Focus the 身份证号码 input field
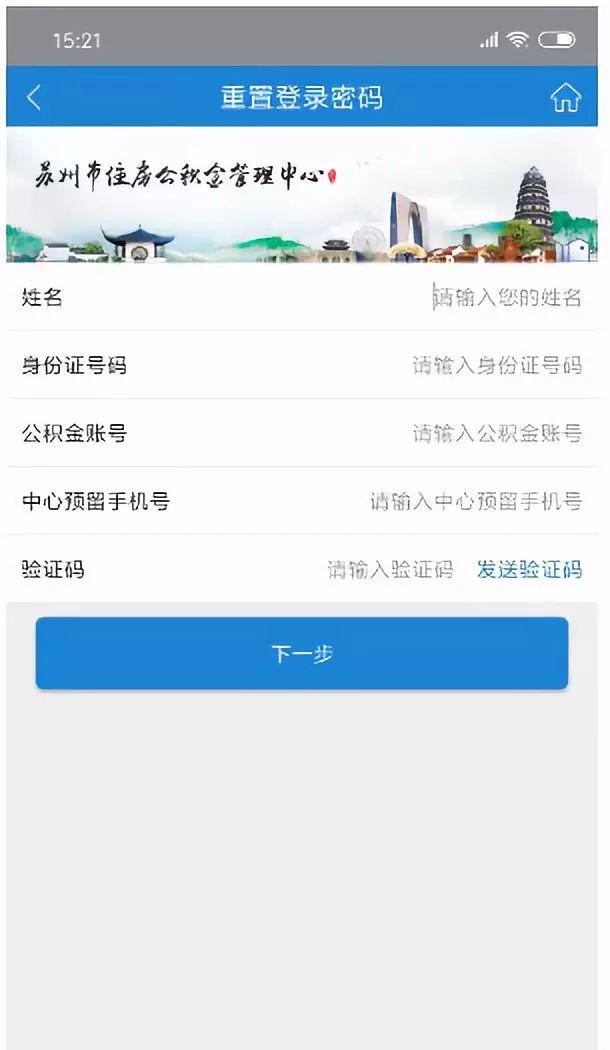 [x=496, y=365]
